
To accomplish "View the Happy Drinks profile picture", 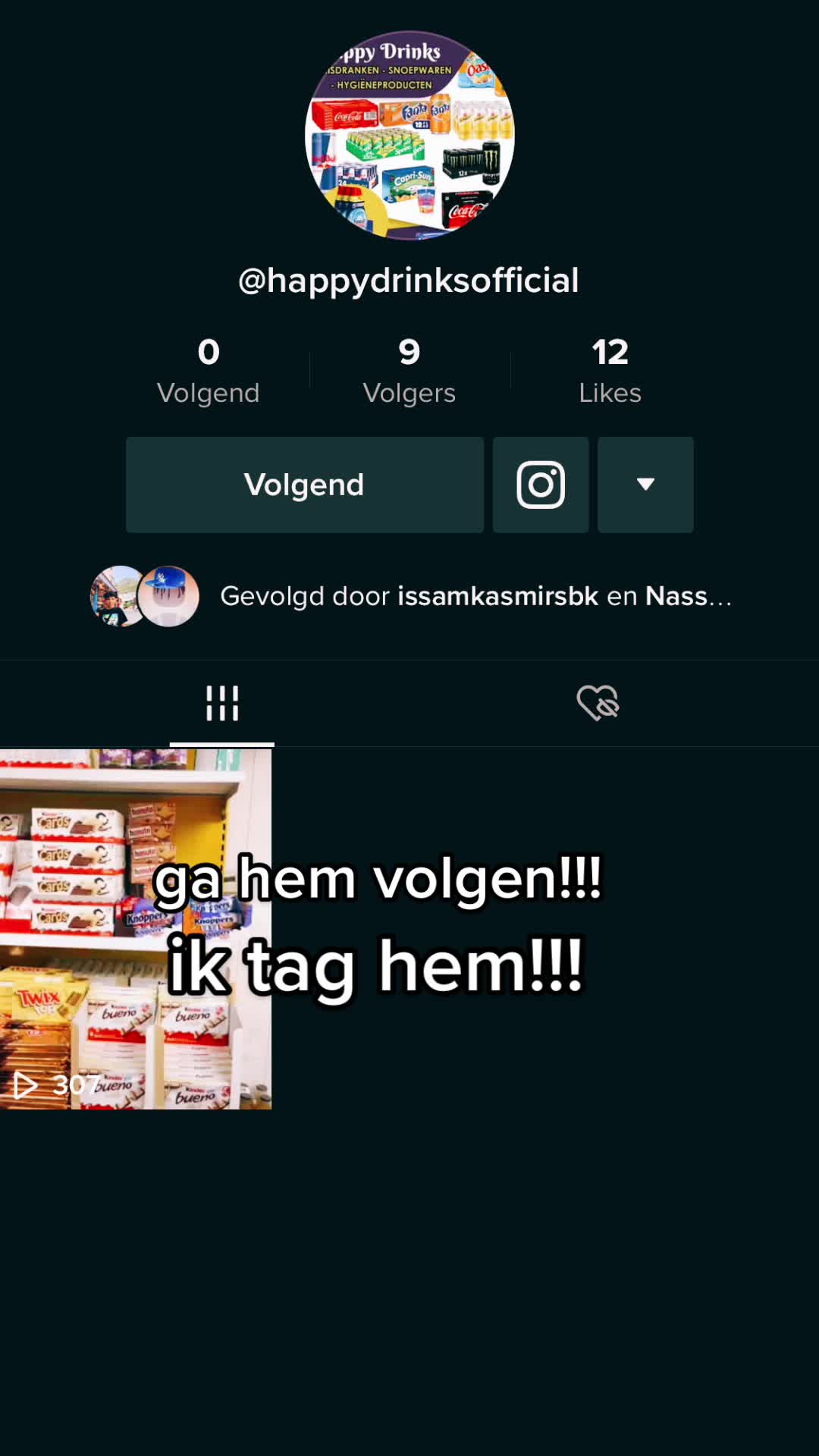I will (409, 136).
